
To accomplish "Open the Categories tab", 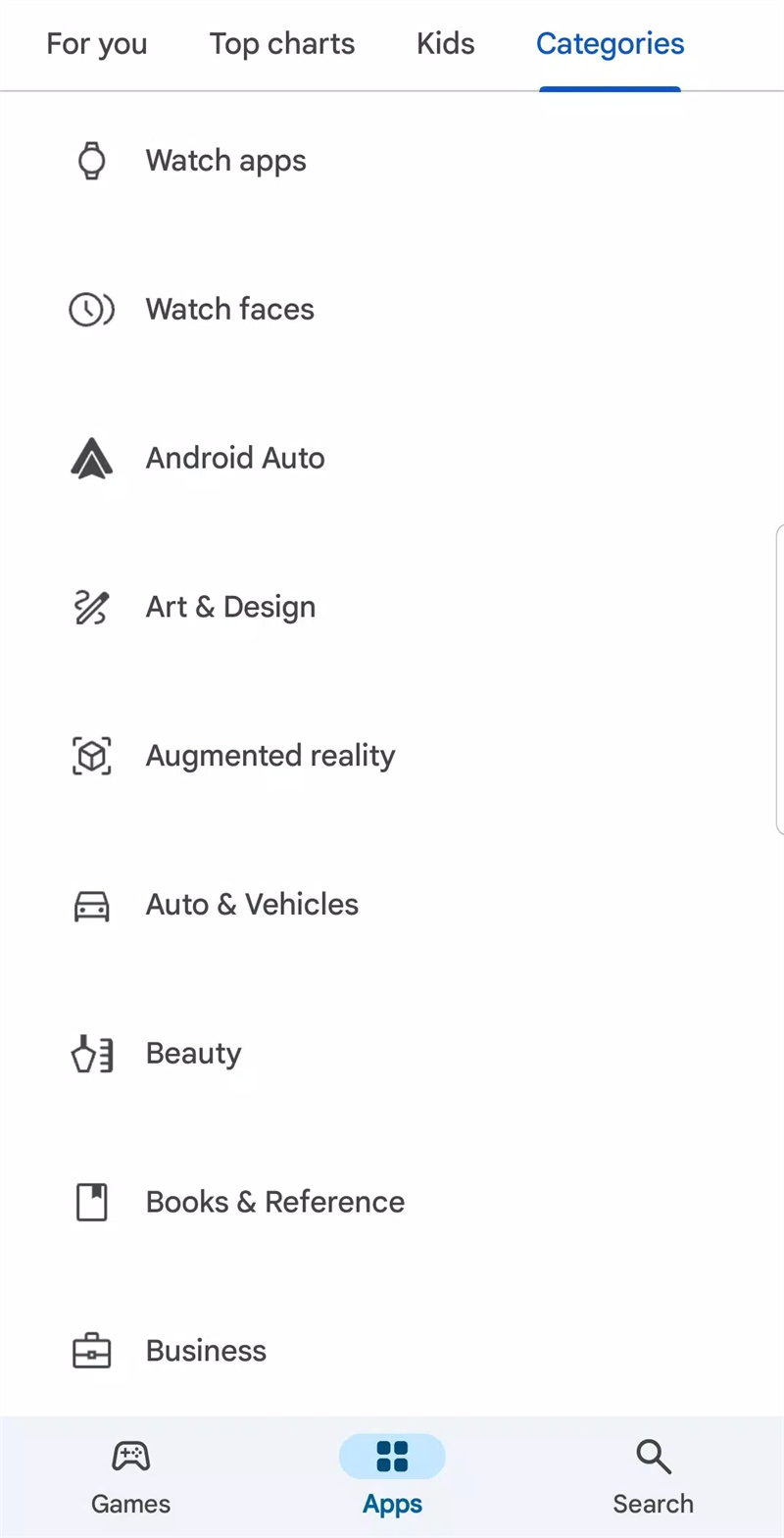I will click(610, 43).
